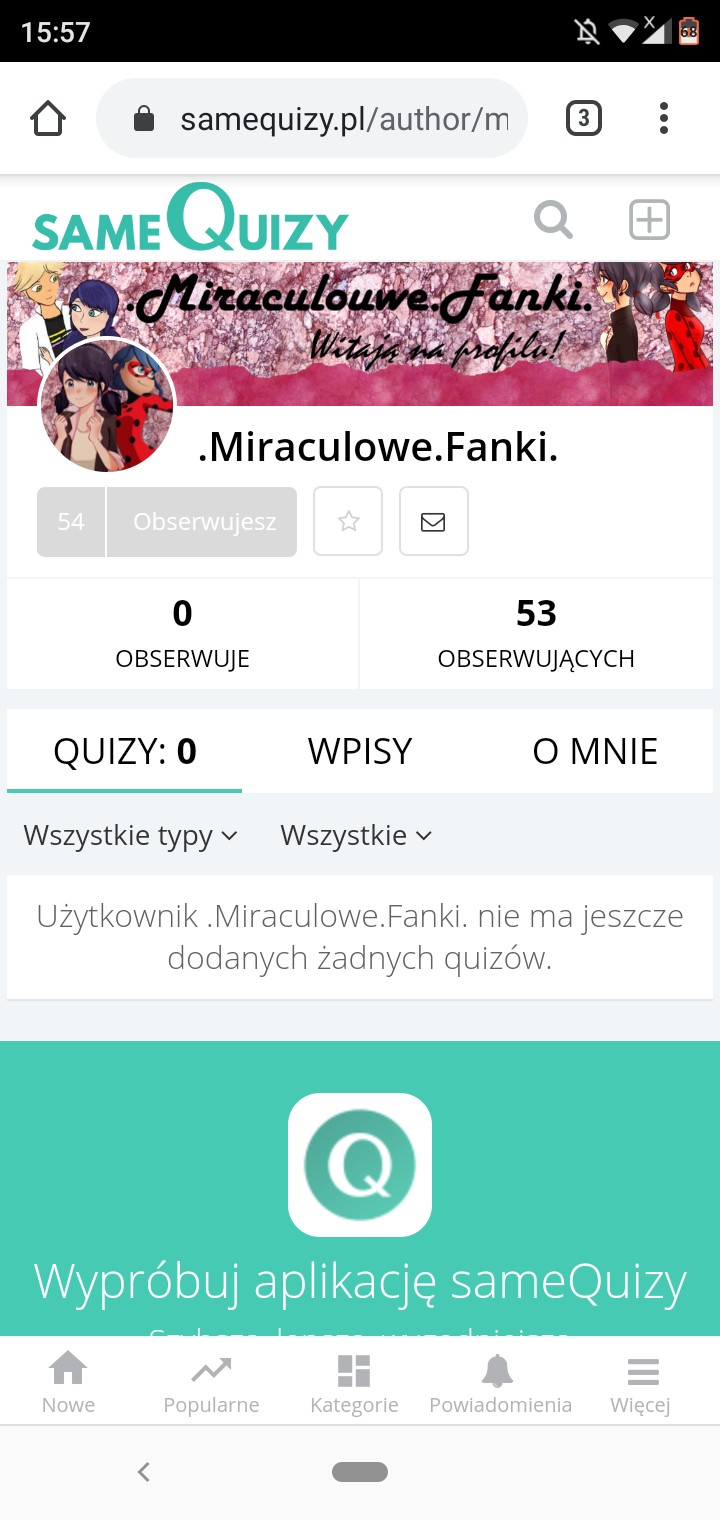Add this profile to favorites with star
The height and width of the screenshot is (1520, 720).
point(348,522)
